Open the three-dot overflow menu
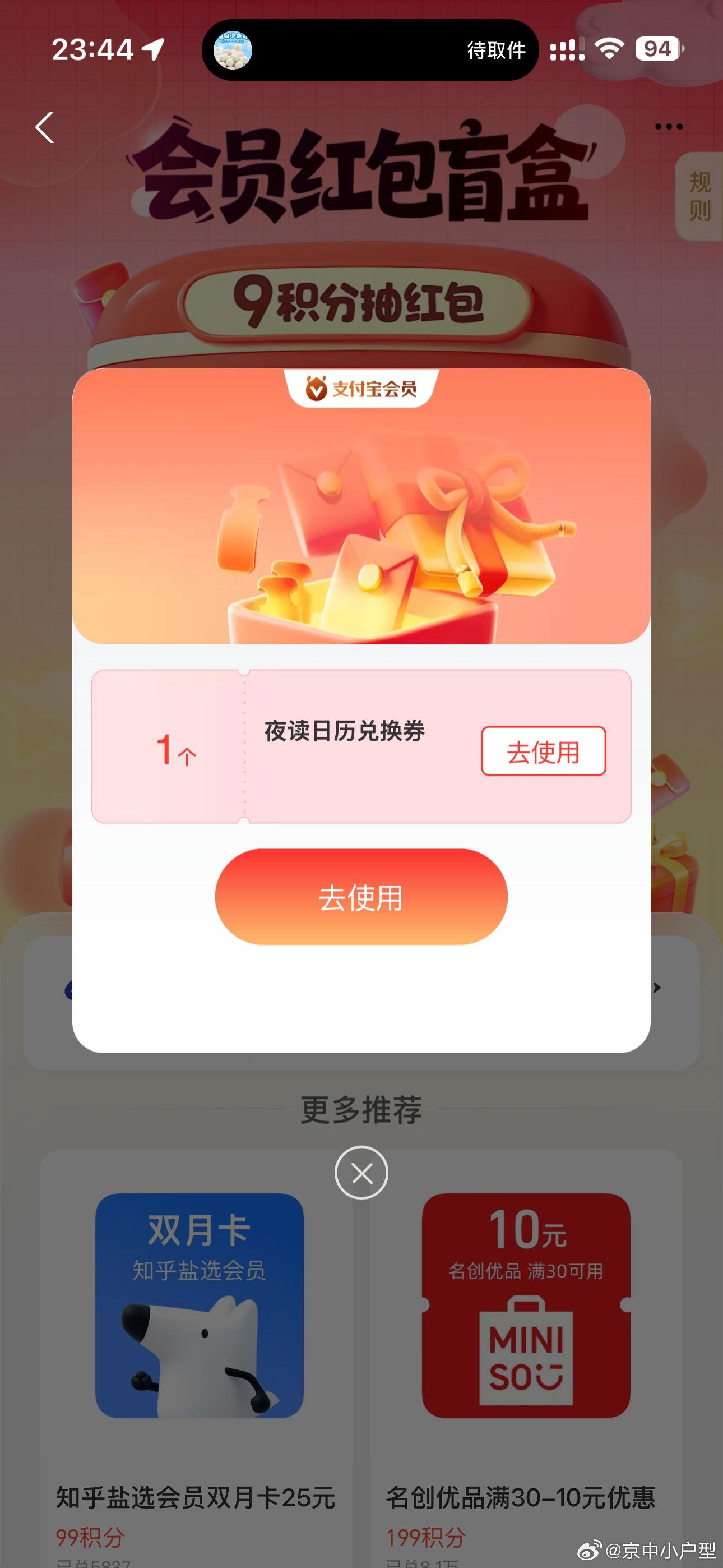Viewport: 723px width, 1568px height. [668, 127]
